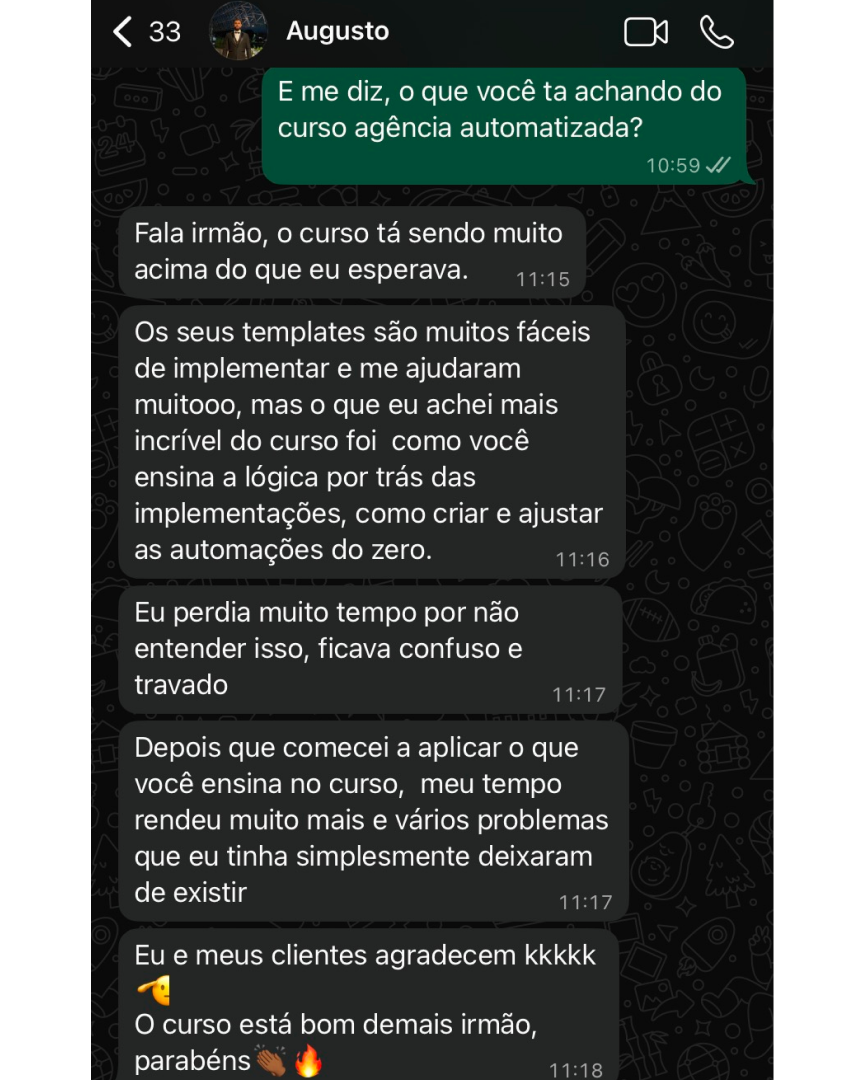Start a video call with Augusto
This screenshot has height=1080, width=864.
coord(646,32)
